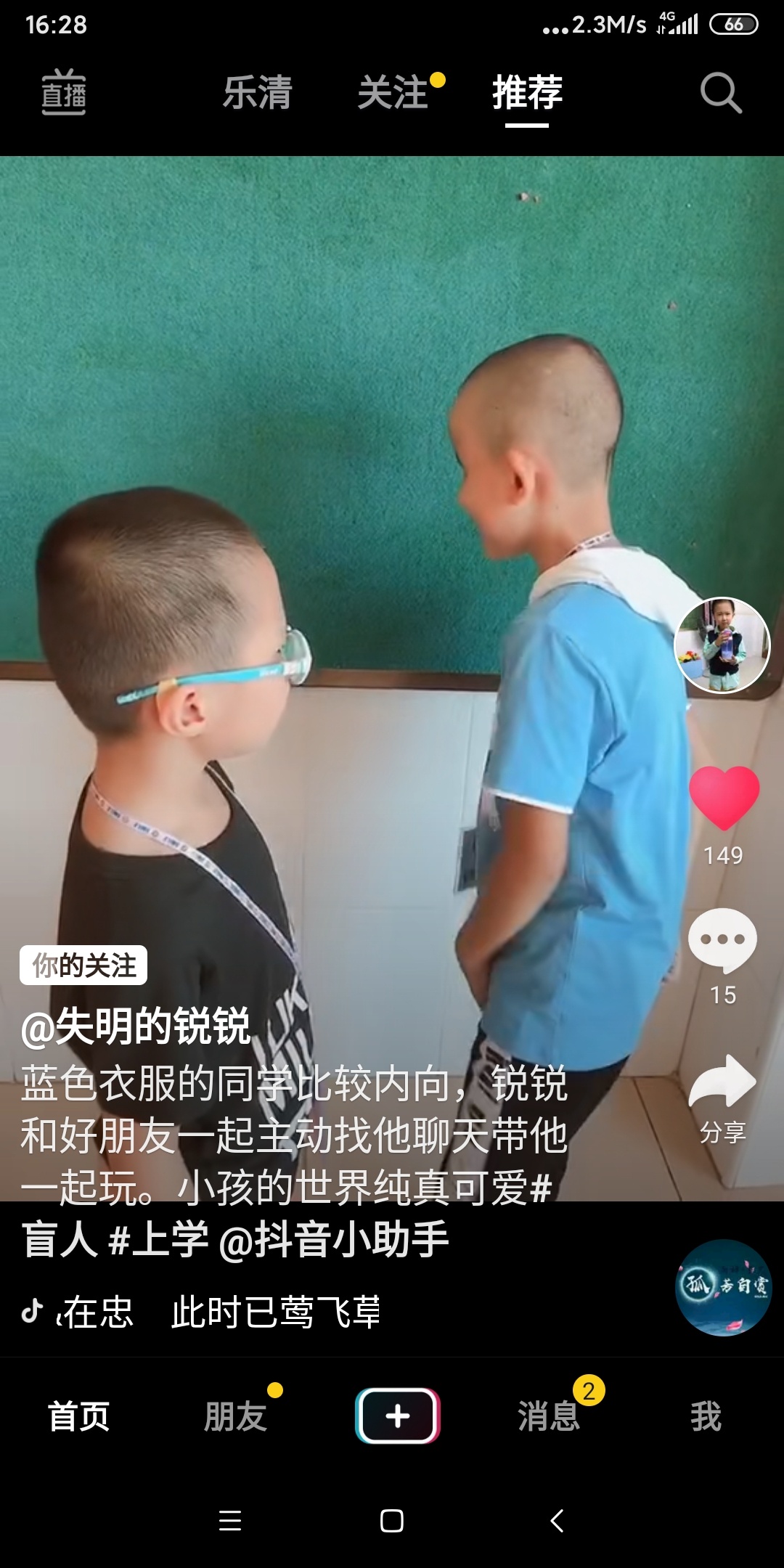Like the video with the heart icon

tap(724, 797)
